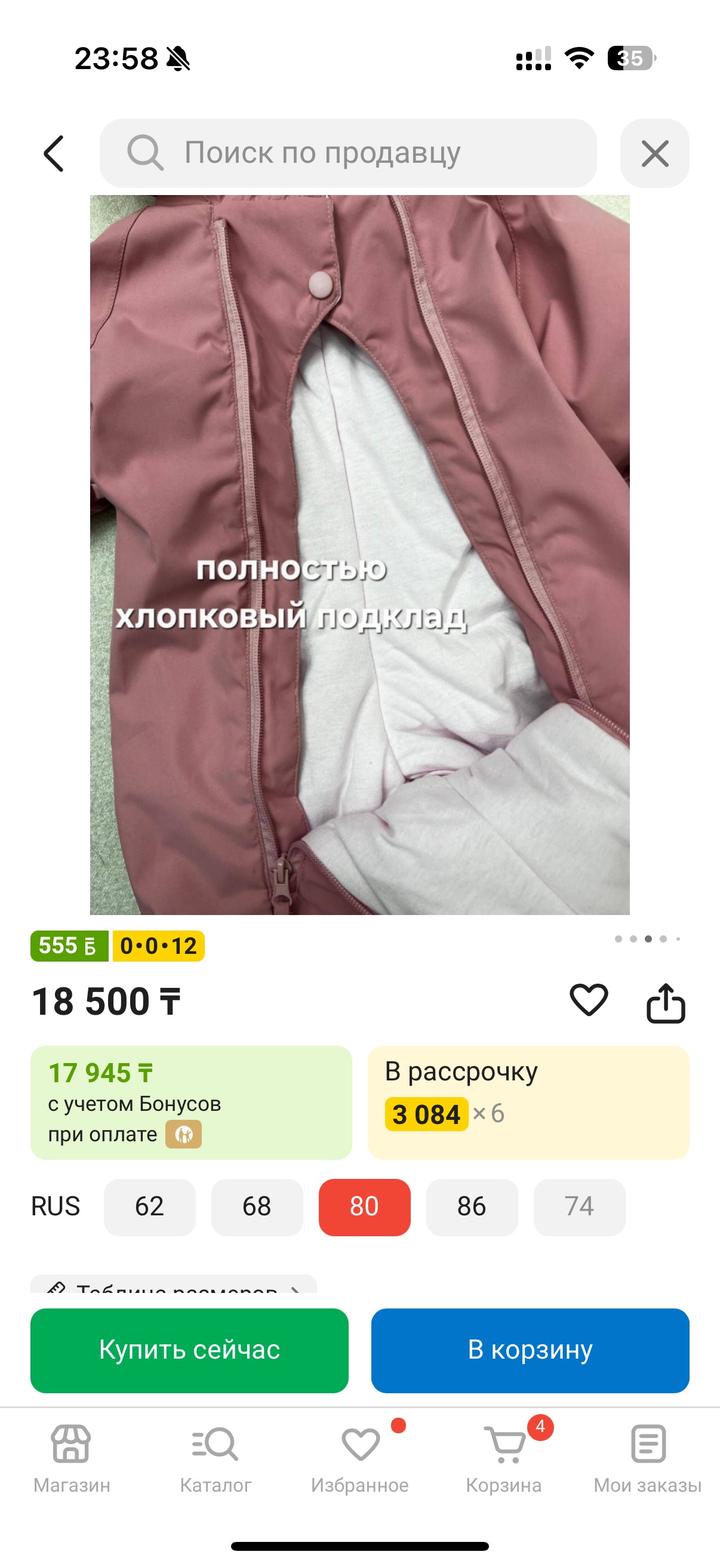Choose size 68
720x1565 pixels.
pos(257,1206)
